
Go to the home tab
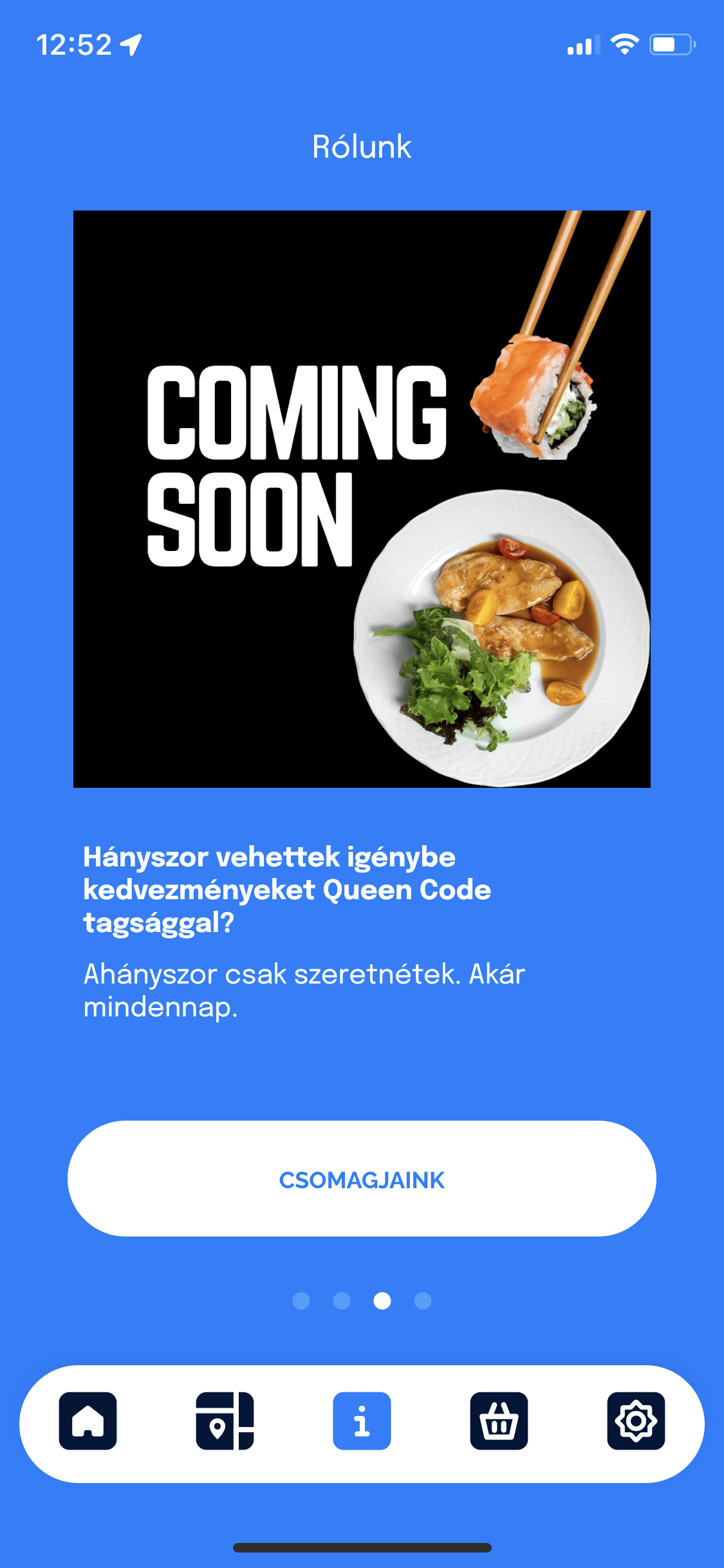[x=88, y=1421]
